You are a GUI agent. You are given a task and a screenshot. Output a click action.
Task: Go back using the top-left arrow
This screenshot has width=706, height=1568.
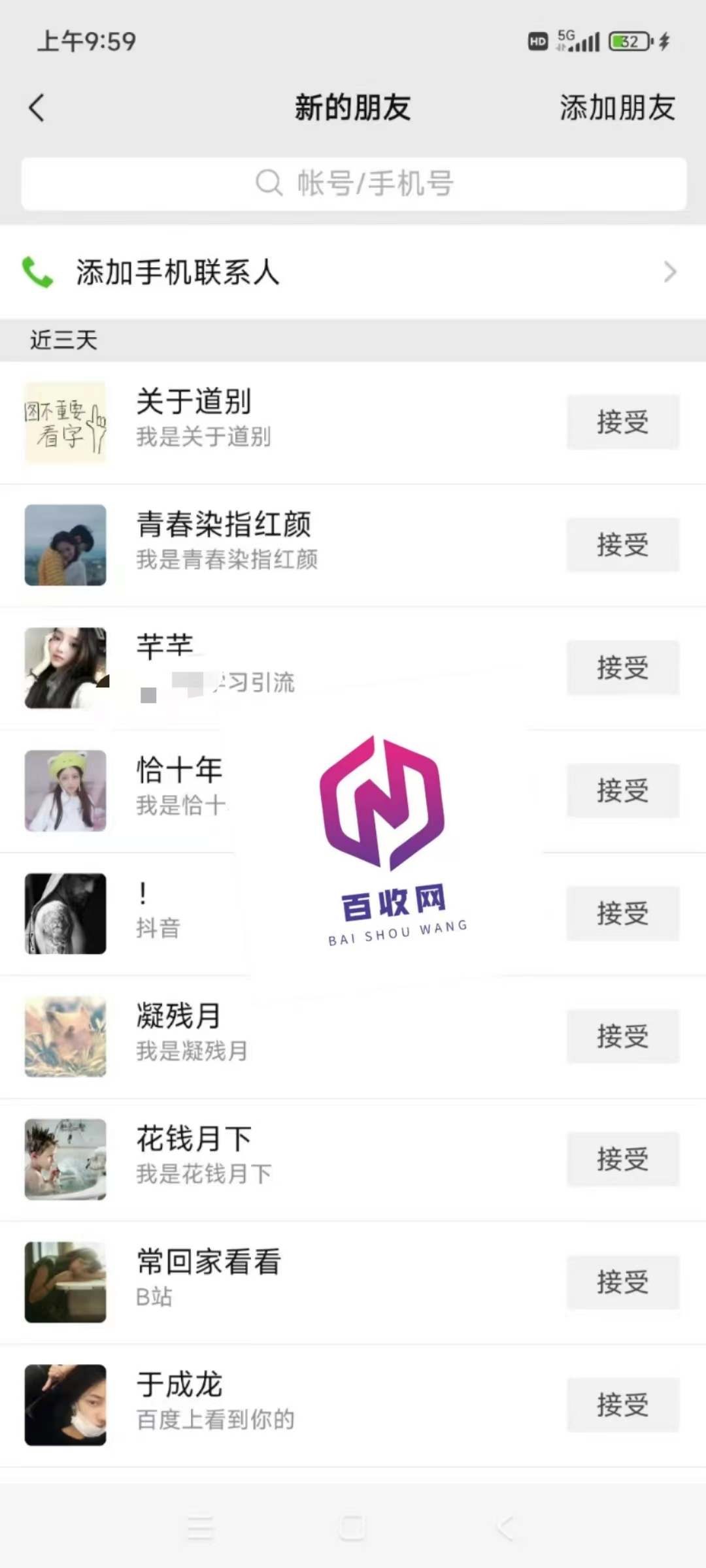37,108
